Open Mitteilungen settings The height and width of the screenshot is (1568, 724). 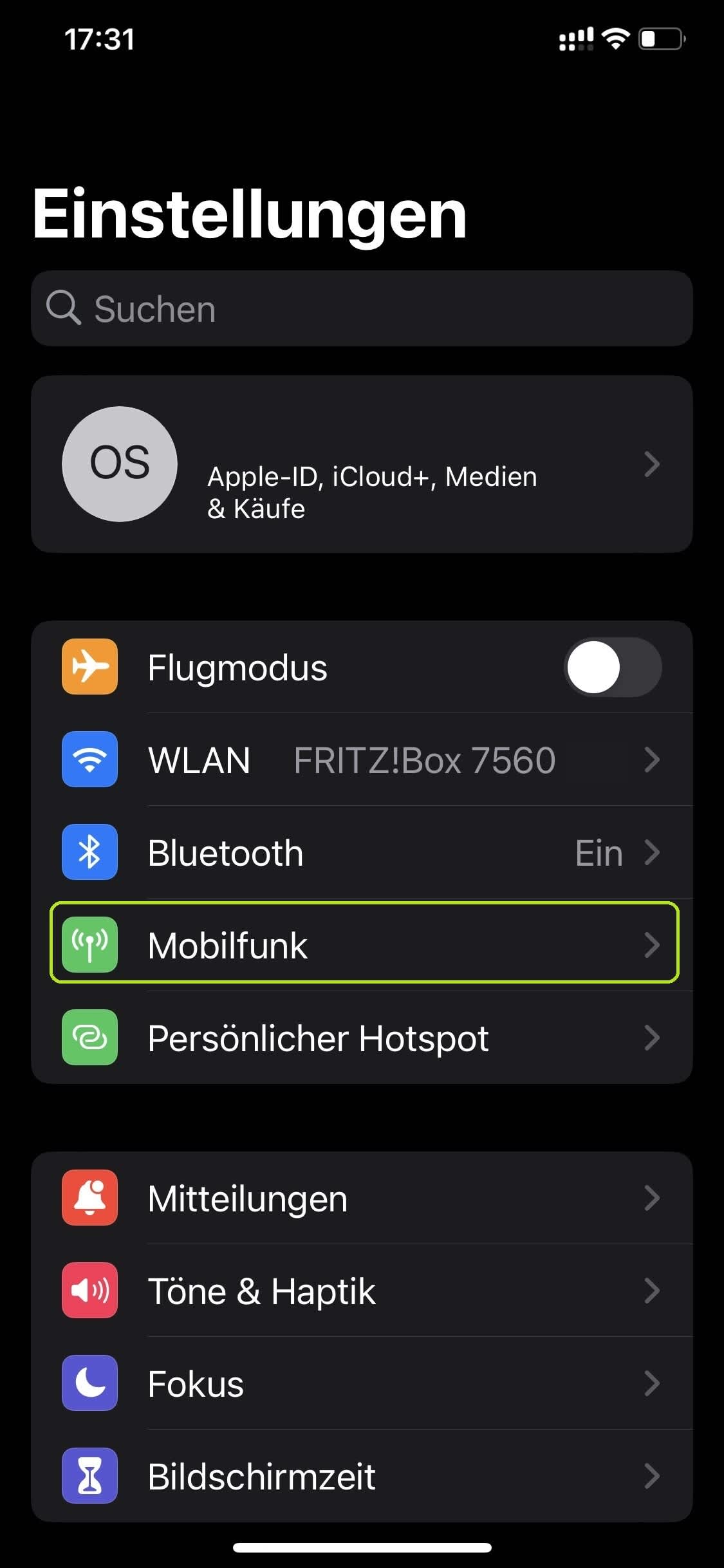click(362, 1198)
